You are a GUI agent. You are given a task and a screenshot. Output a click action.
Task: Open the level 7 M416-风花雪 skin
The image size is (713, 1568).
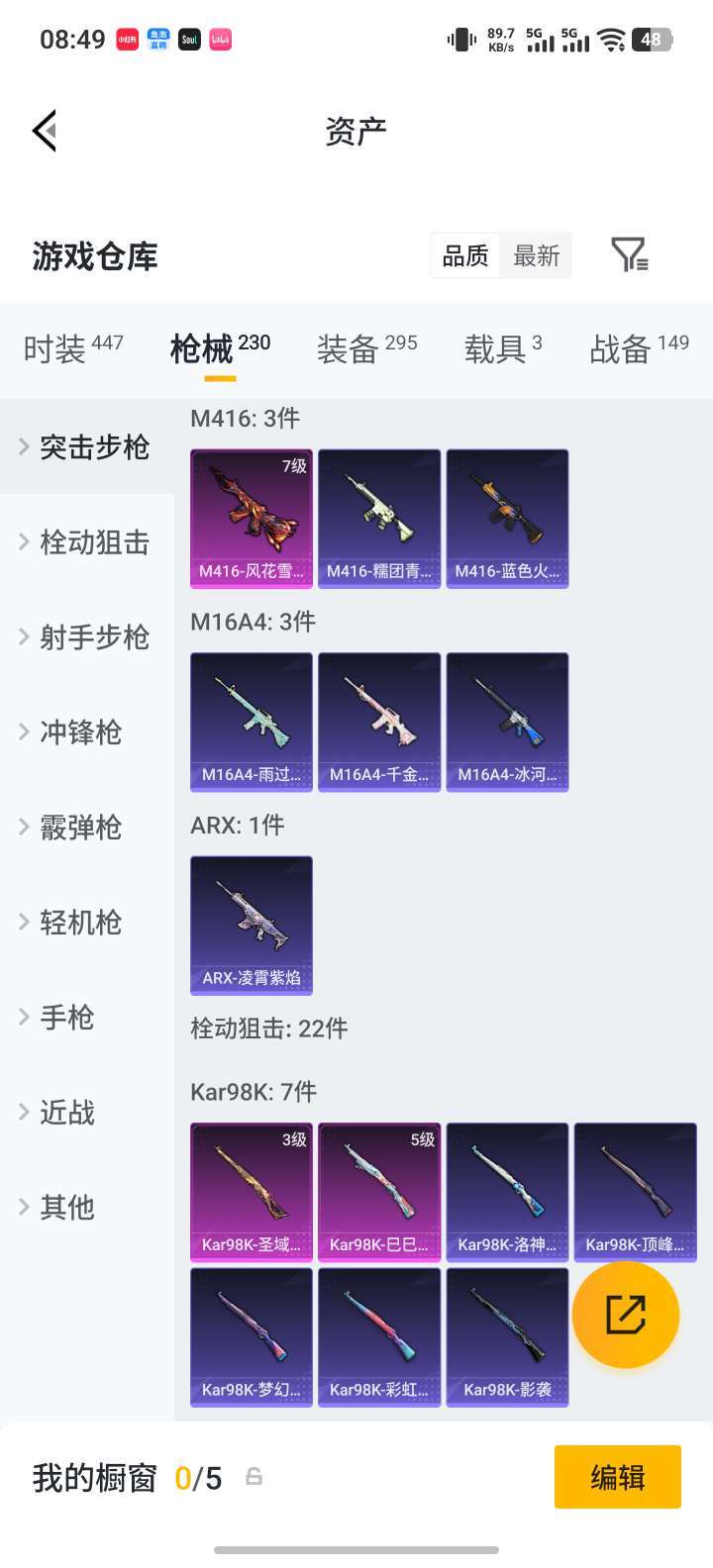[x=252, y=518]
